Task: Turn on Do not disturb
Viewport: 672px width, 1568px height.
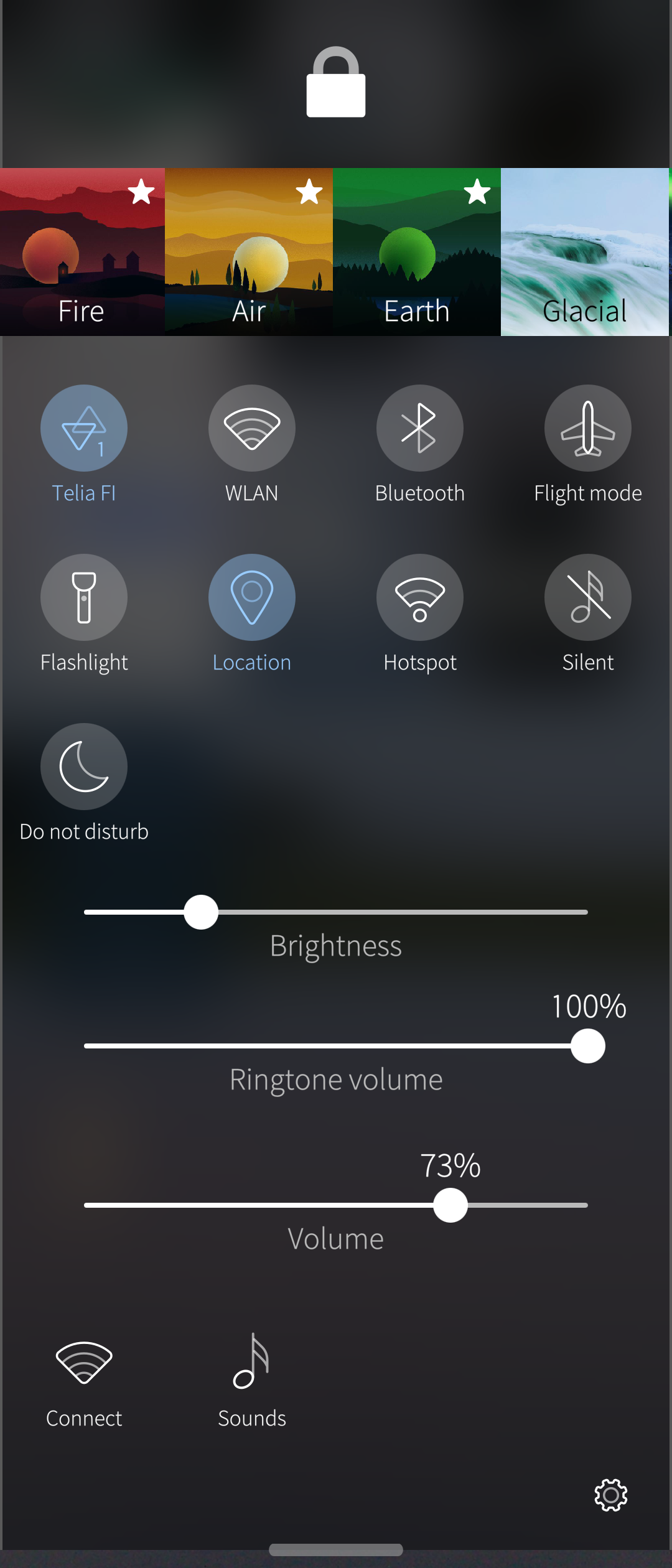Action: point(84,767)
